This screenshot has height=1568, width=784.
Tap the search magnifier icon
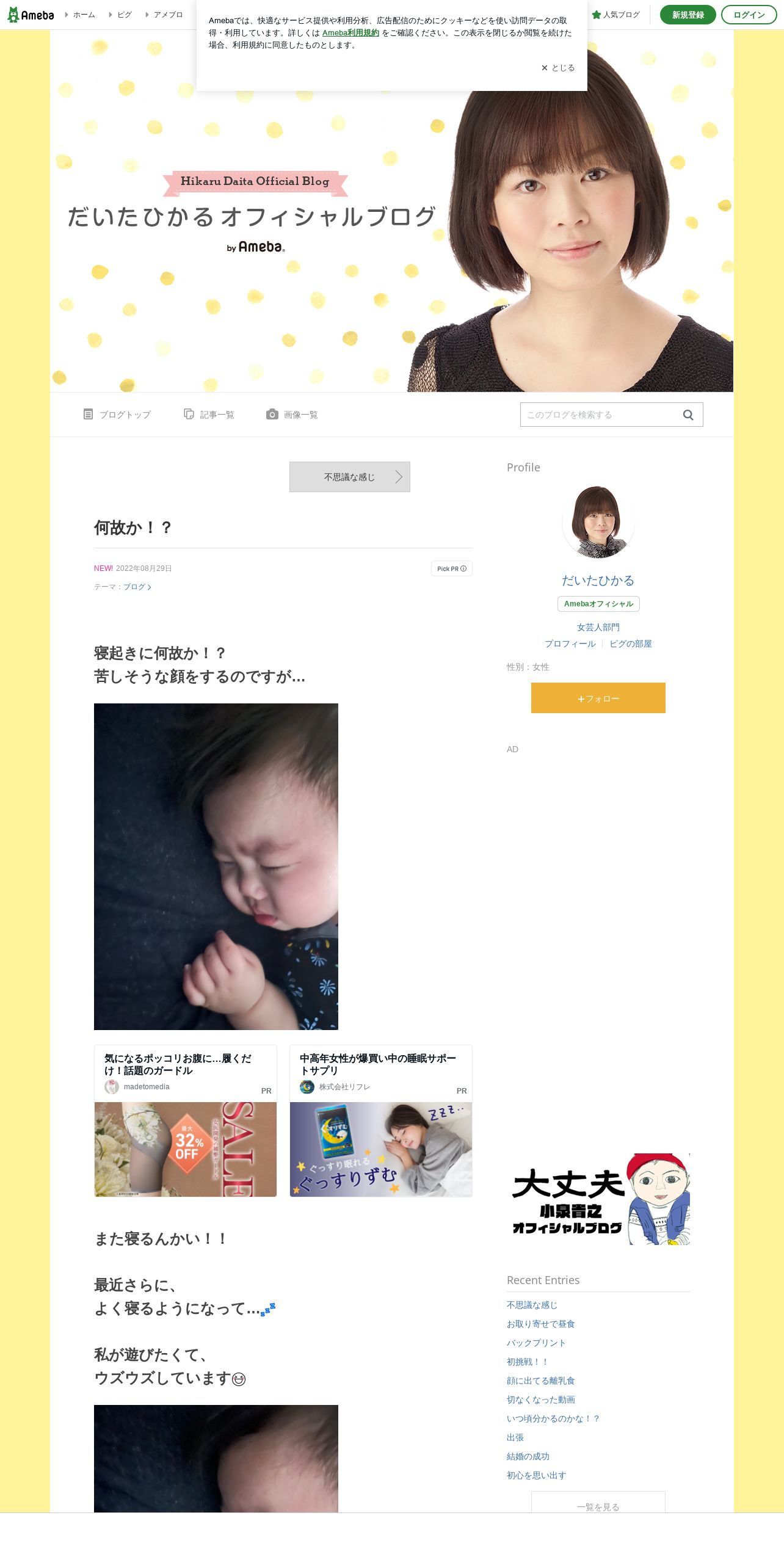click(688, 415)
